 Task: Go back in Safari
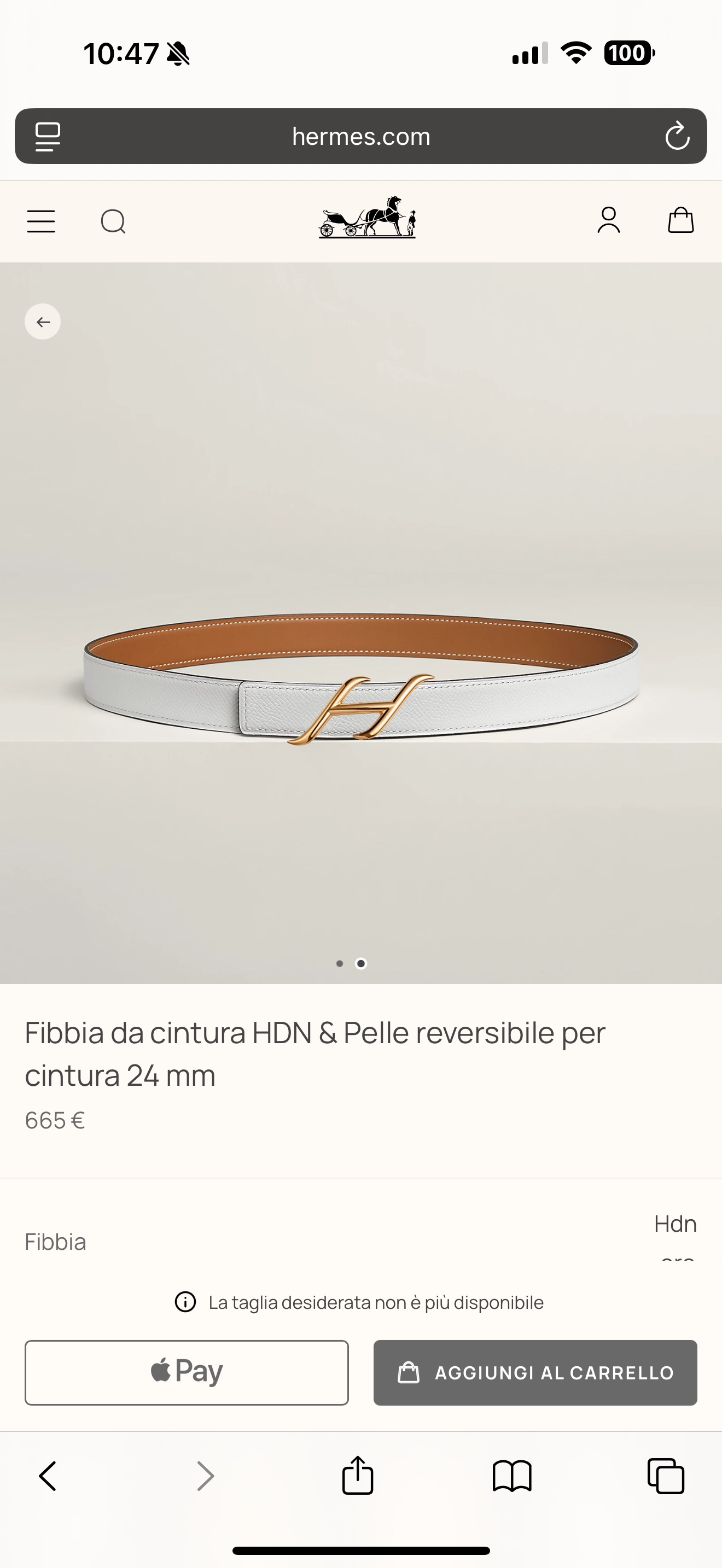click(48, 1476)
